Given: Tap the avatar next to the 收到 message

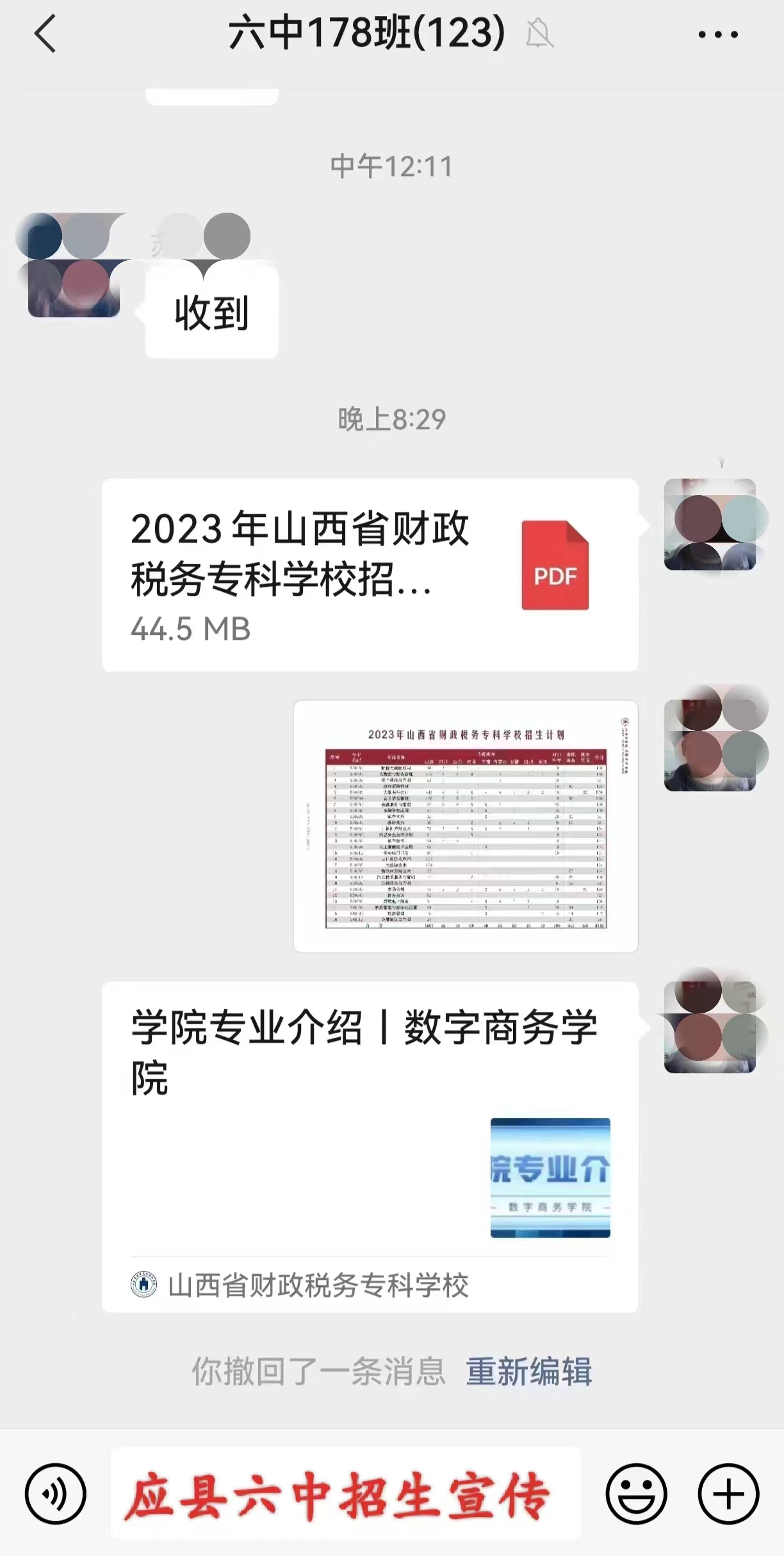Looking at the screenshot, I should point(74,288).
